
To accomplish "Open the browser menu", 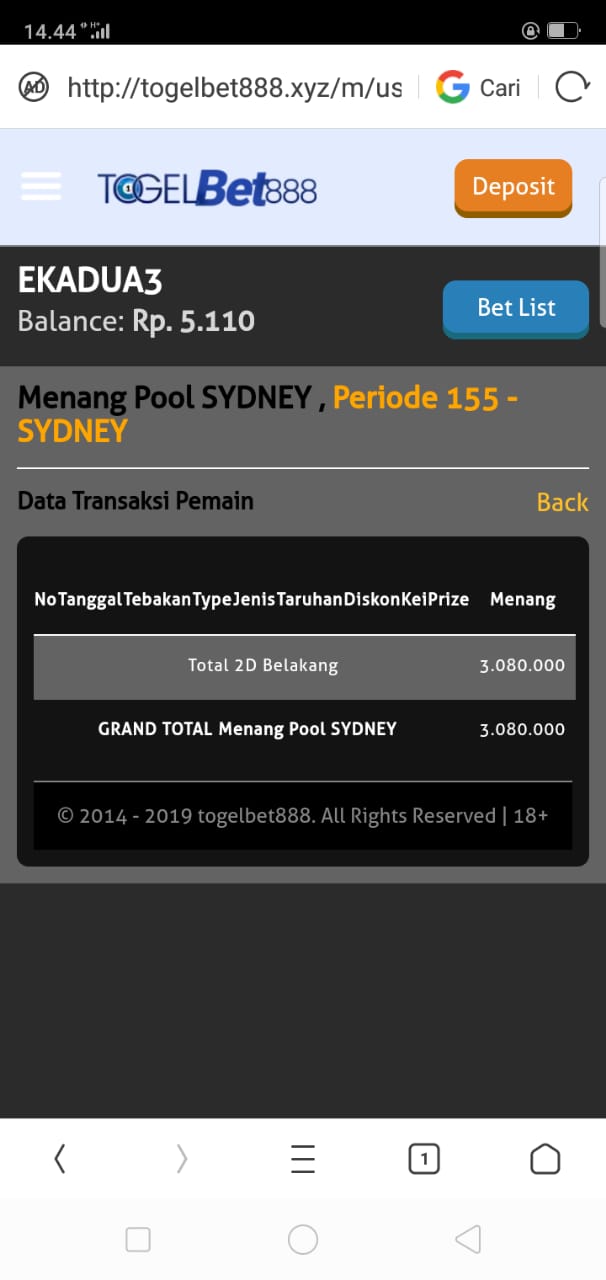I will click(303, 1159).
